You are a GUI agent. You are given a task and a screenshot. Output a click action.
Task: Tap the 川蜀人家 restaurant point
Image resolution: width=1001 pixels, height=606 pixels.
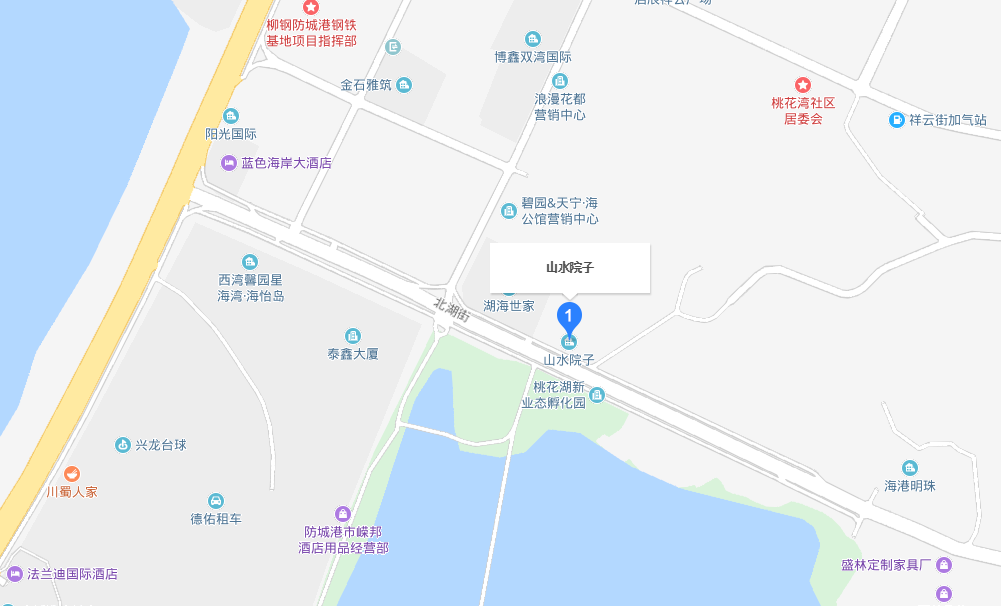coord(72,474)
